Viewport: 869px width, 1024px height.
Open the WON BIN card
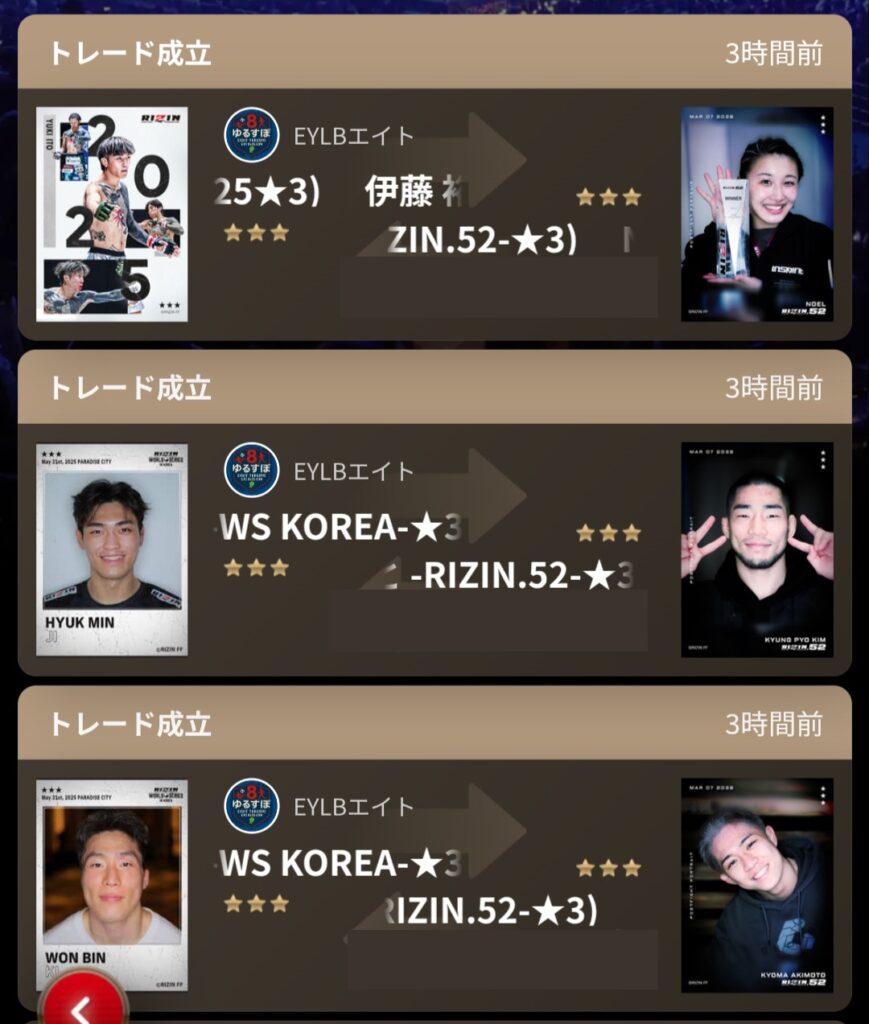pos(112,885)
